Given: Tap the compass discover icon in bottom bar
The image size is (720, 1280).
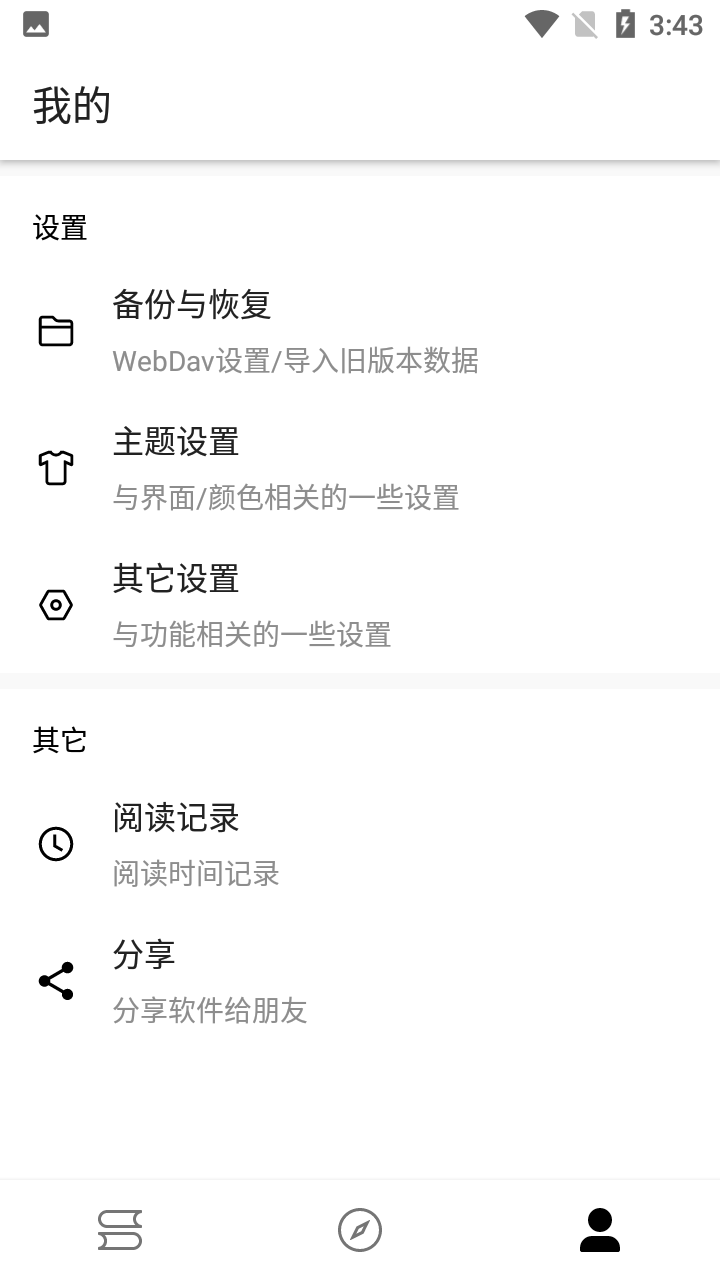Looking at the screenshot, I should [360, 1230].
